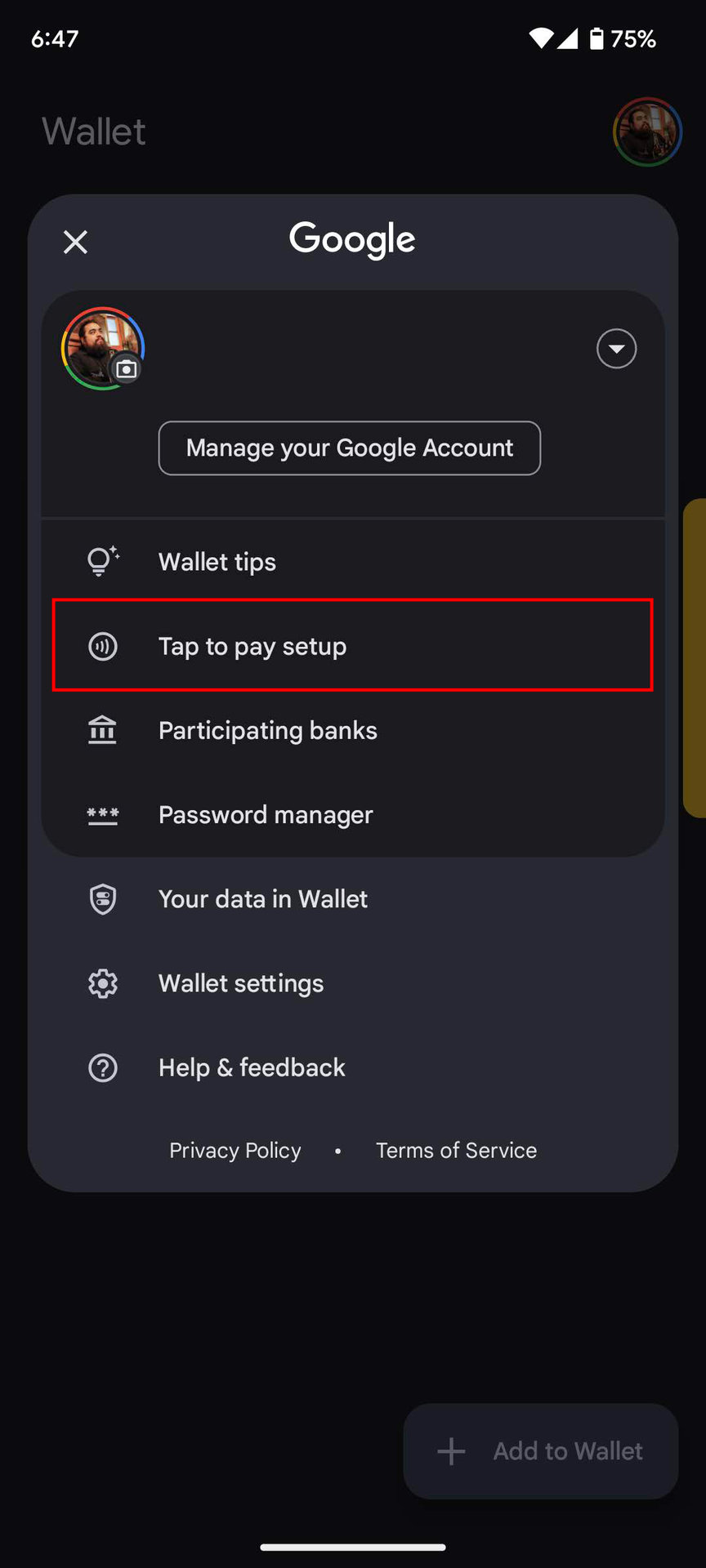
Task: Open Password manager
Action: (266, 815)
